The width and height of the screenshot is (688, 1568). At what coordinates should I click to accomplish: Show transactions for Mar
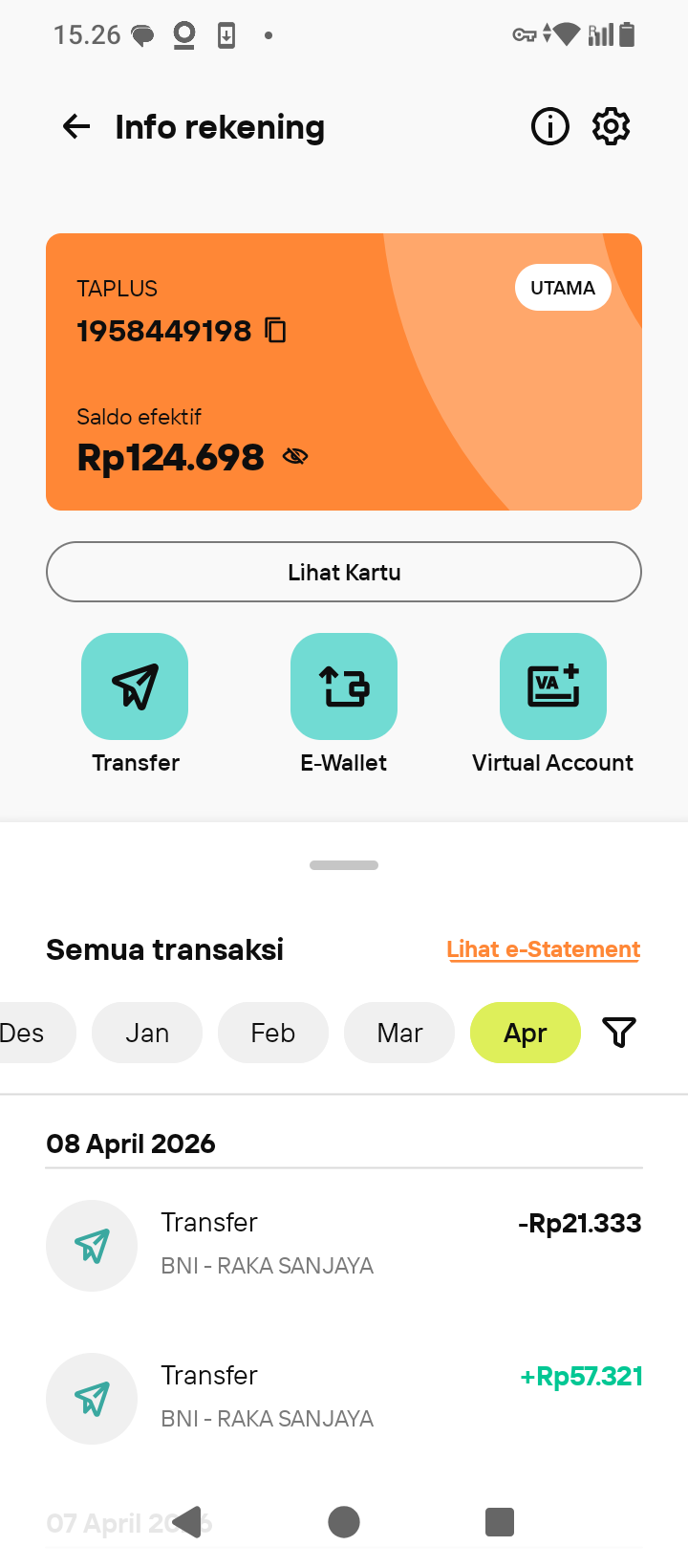[x=399, y=1033]
